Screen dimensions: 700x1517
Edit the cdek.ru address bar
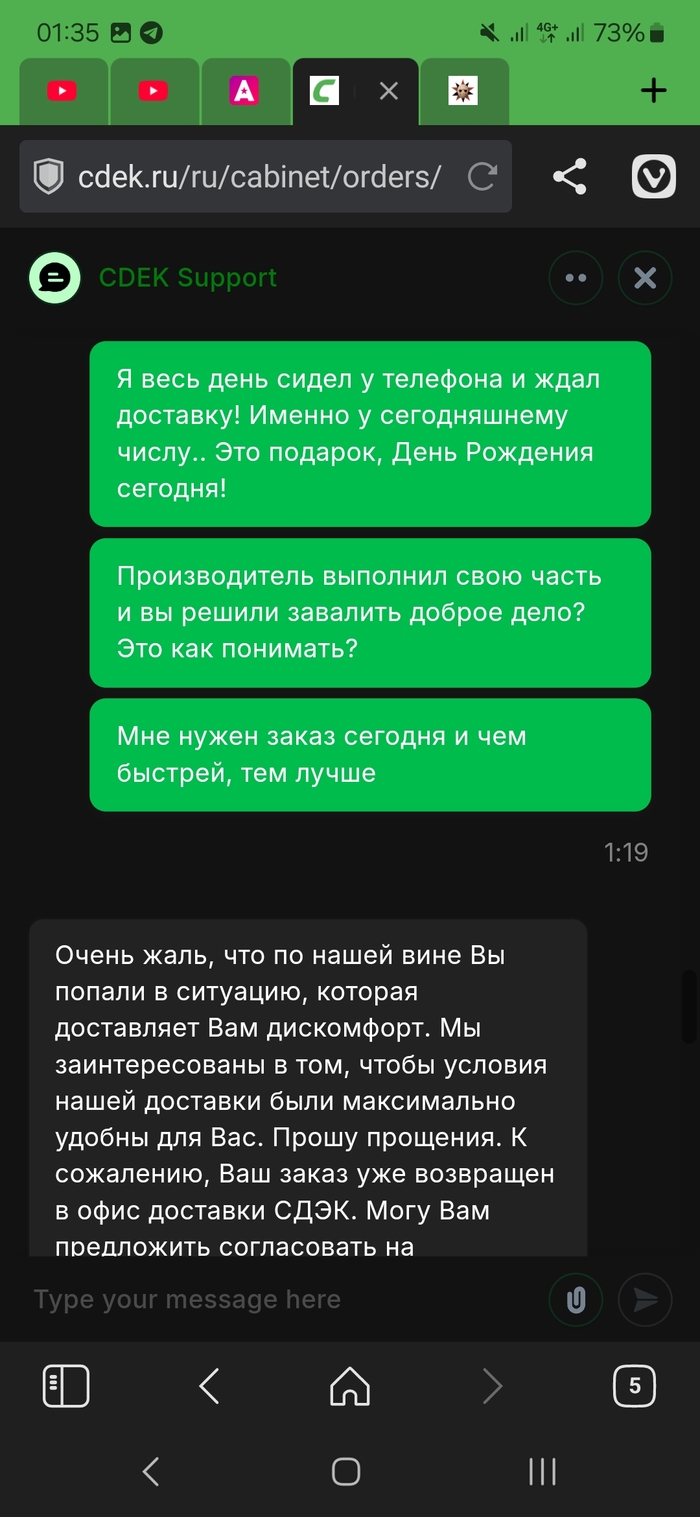tap(258, 177)
